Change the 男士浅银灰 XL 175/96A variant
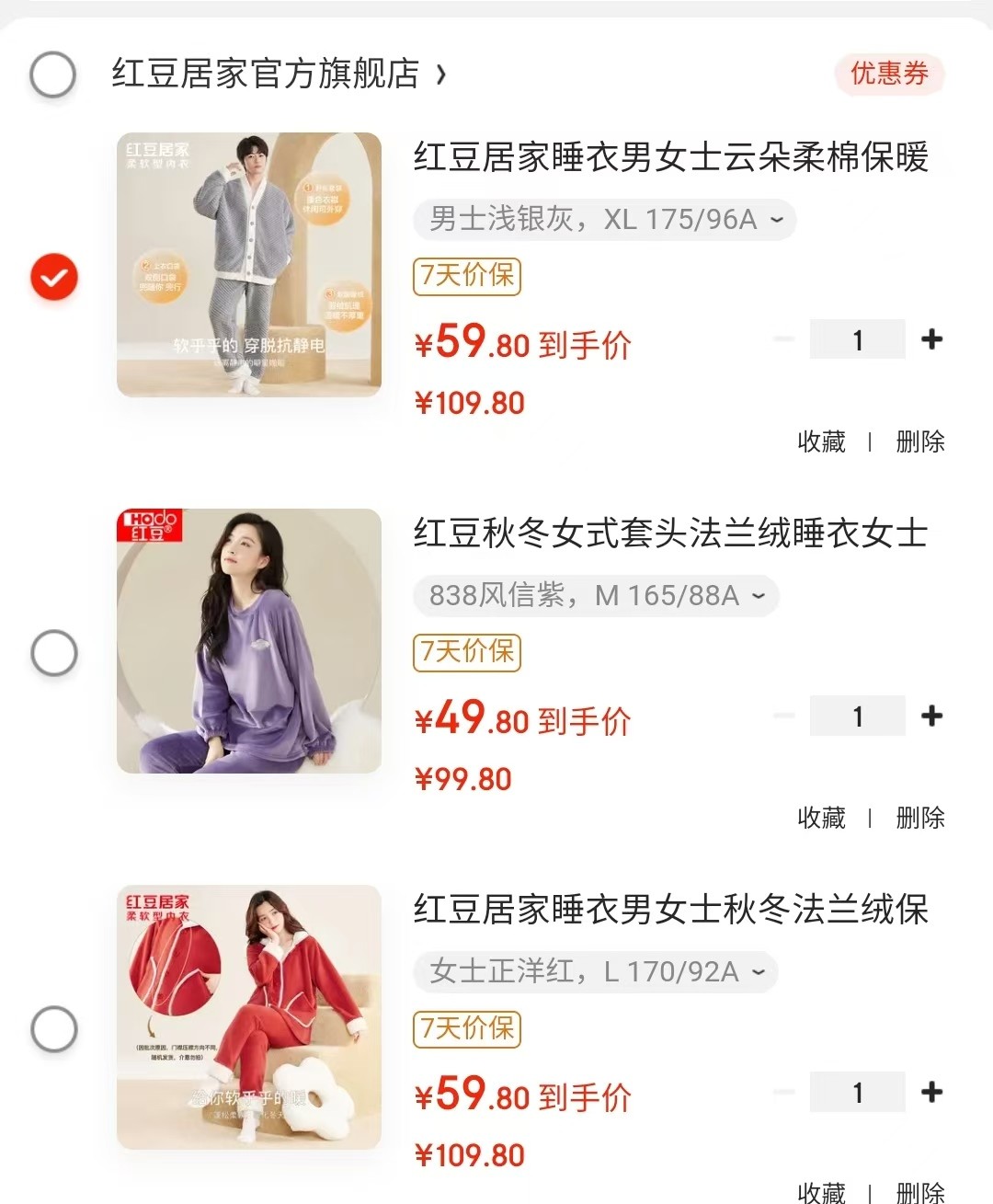Image resolution: width=993 pixels, height=1204 pixels. (605, 220)
